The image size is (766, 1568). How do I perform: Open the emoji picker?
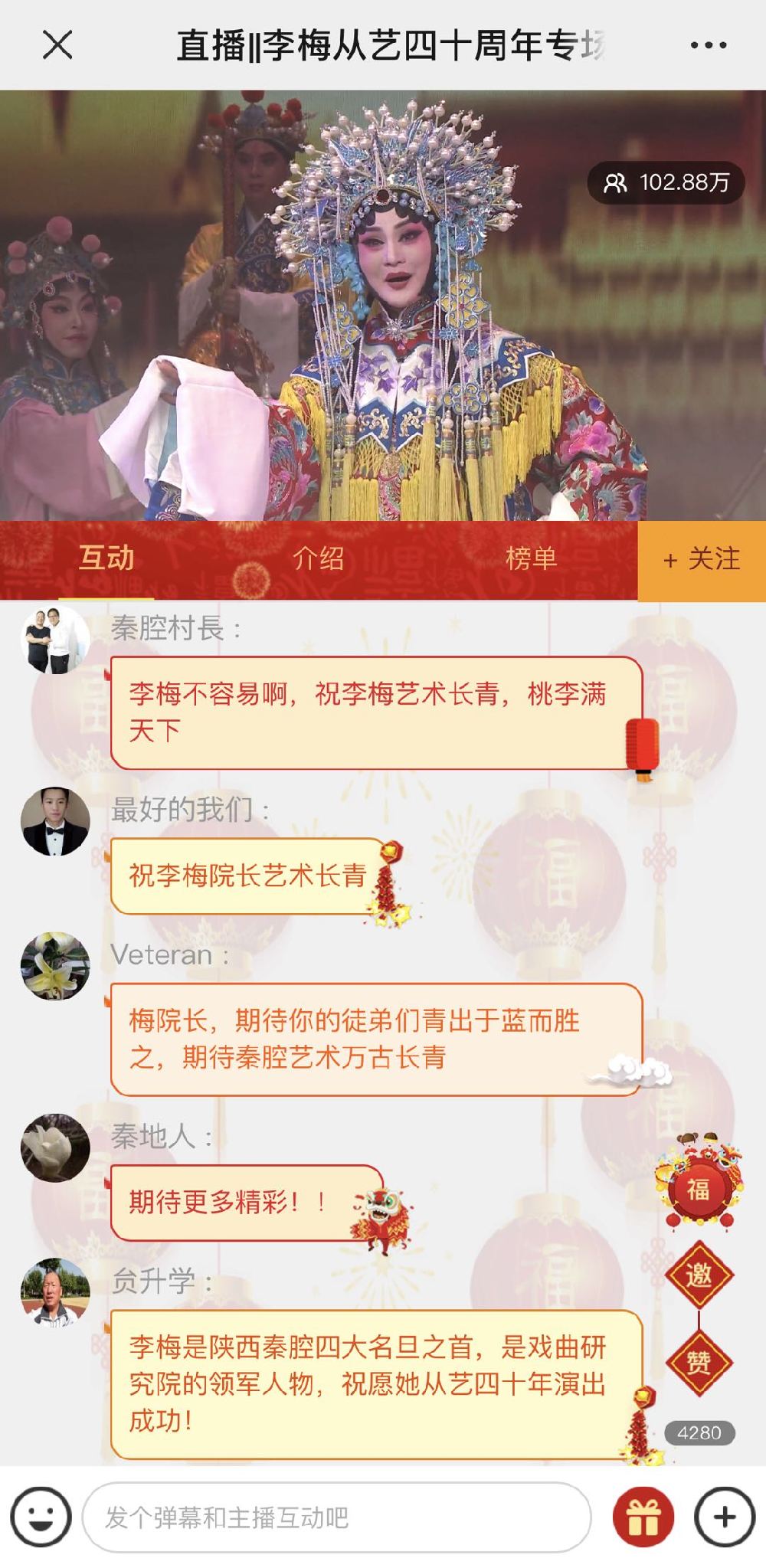[x=41, y=1517]
